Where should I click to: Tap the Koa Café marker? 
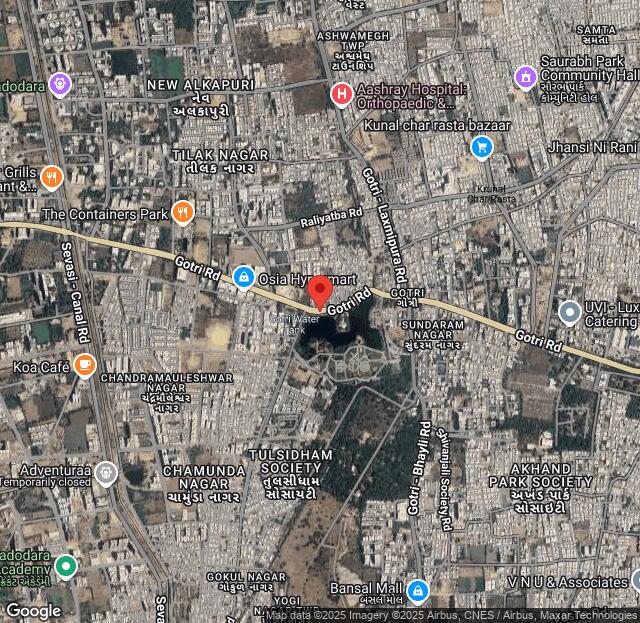click(x=85, y=365)
